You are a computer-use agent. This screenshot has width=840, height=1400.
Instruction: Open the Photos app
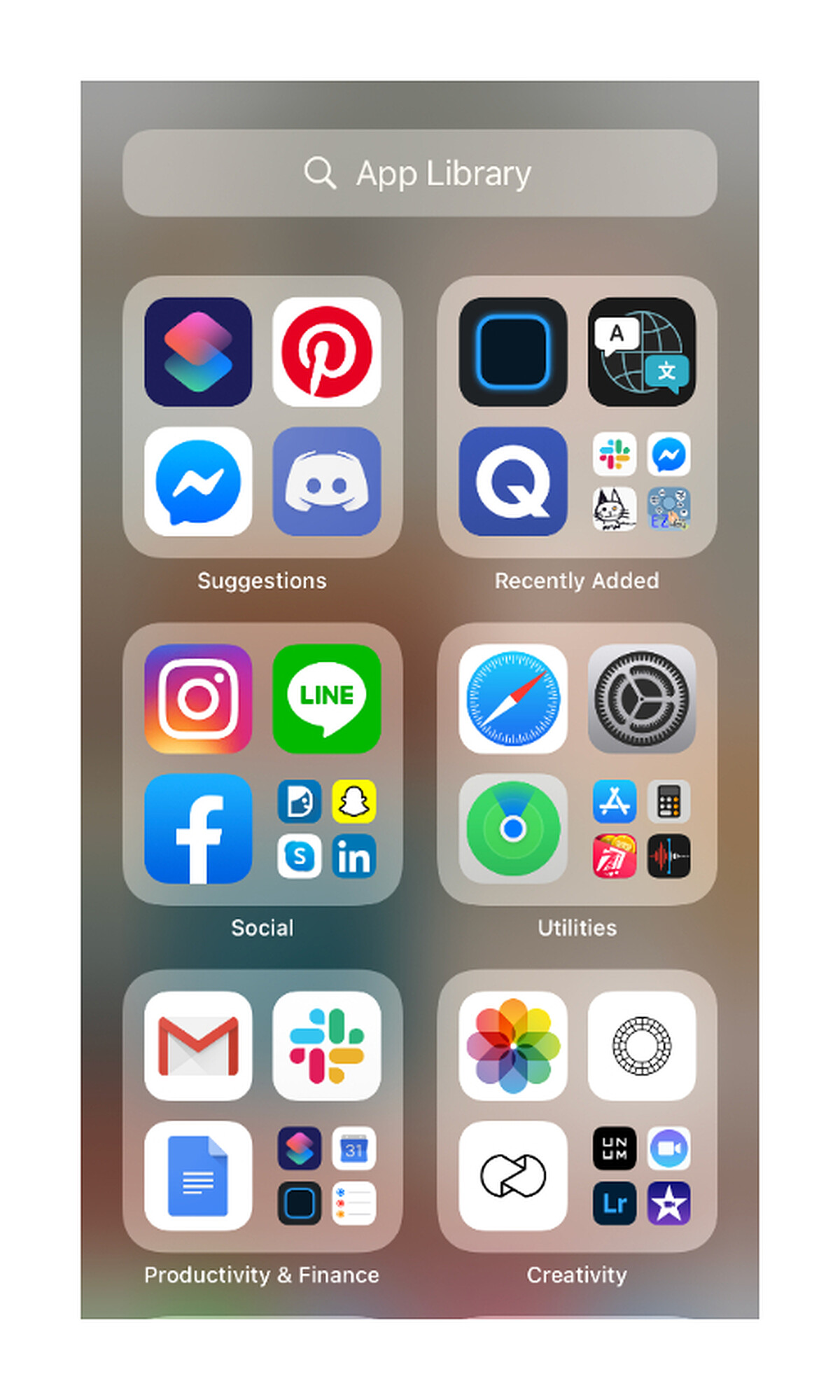512,1046
